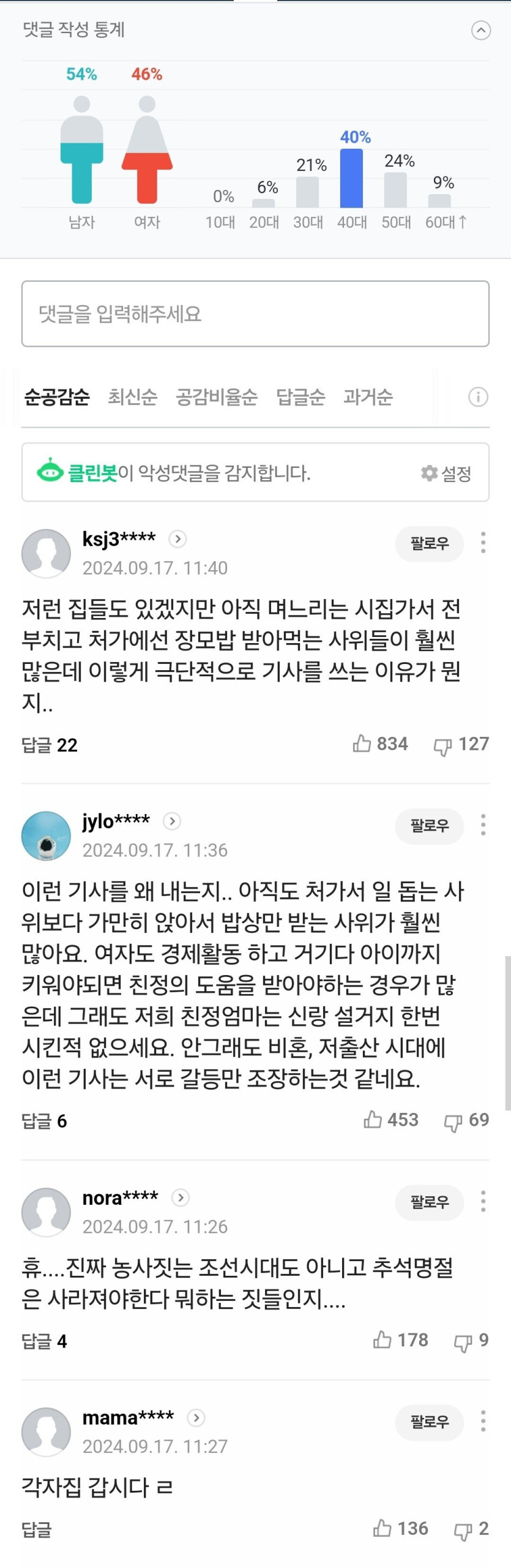
Task: Open the sort order info icon
Action: pyautogui.click(x=478, y=397)
